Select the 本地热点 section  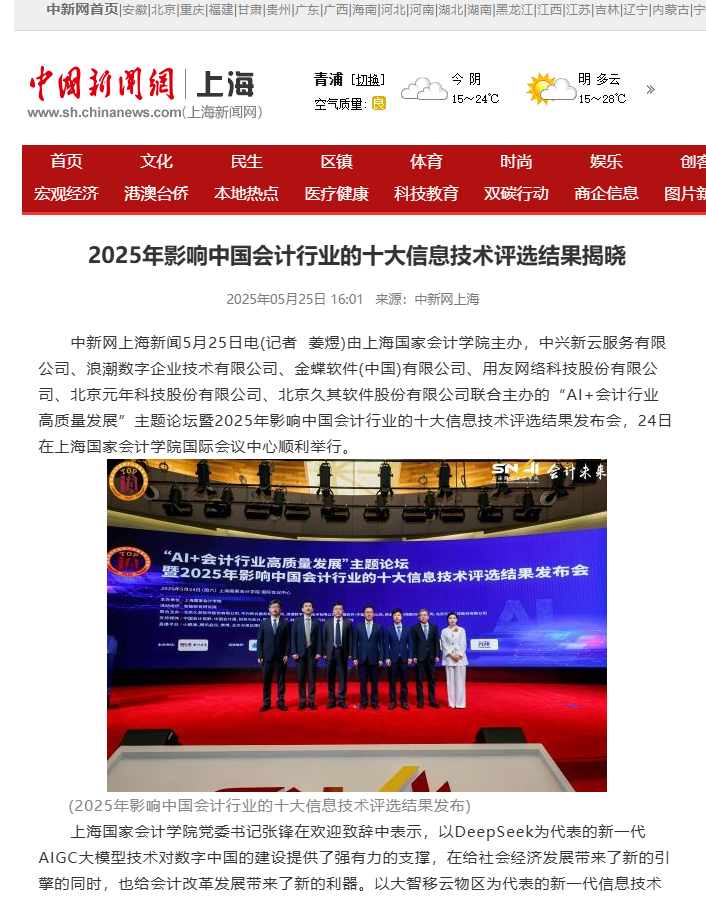[247, 194]
